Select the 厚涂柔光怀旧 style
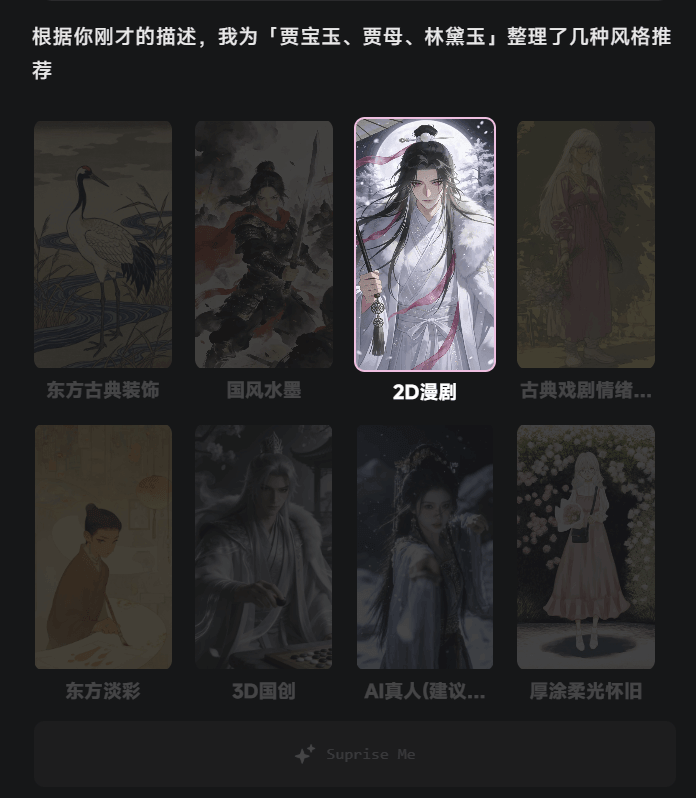The width and height of the screenshot is (696, 798). [586, 547]
